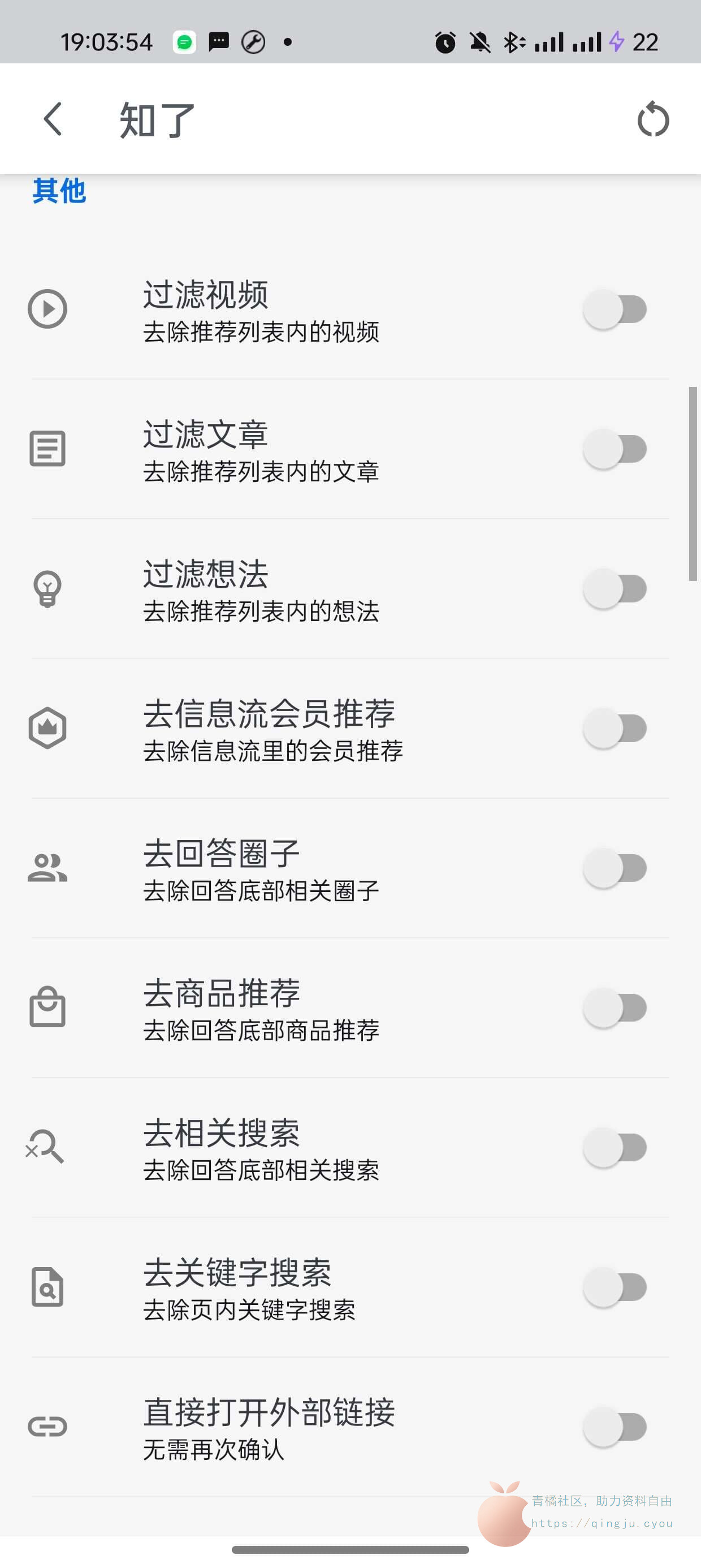The width and height of the screenshot is (701, 1568).
Task: Turn on the 去商品推荐 switch
Action: (615, 1008)
